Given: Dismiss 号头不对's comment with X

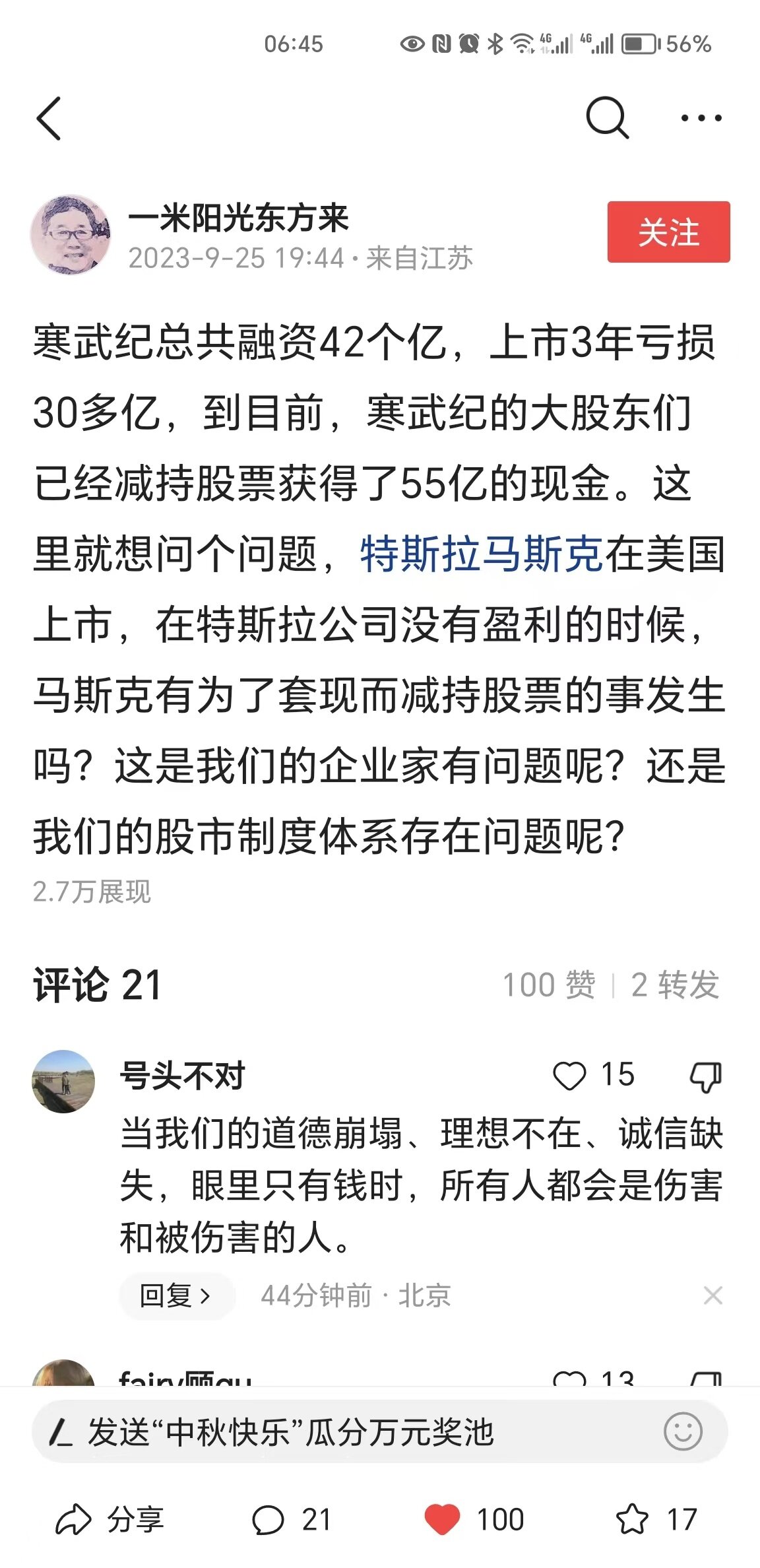Looking at the screenshot, I should (x=712, y=1295).
